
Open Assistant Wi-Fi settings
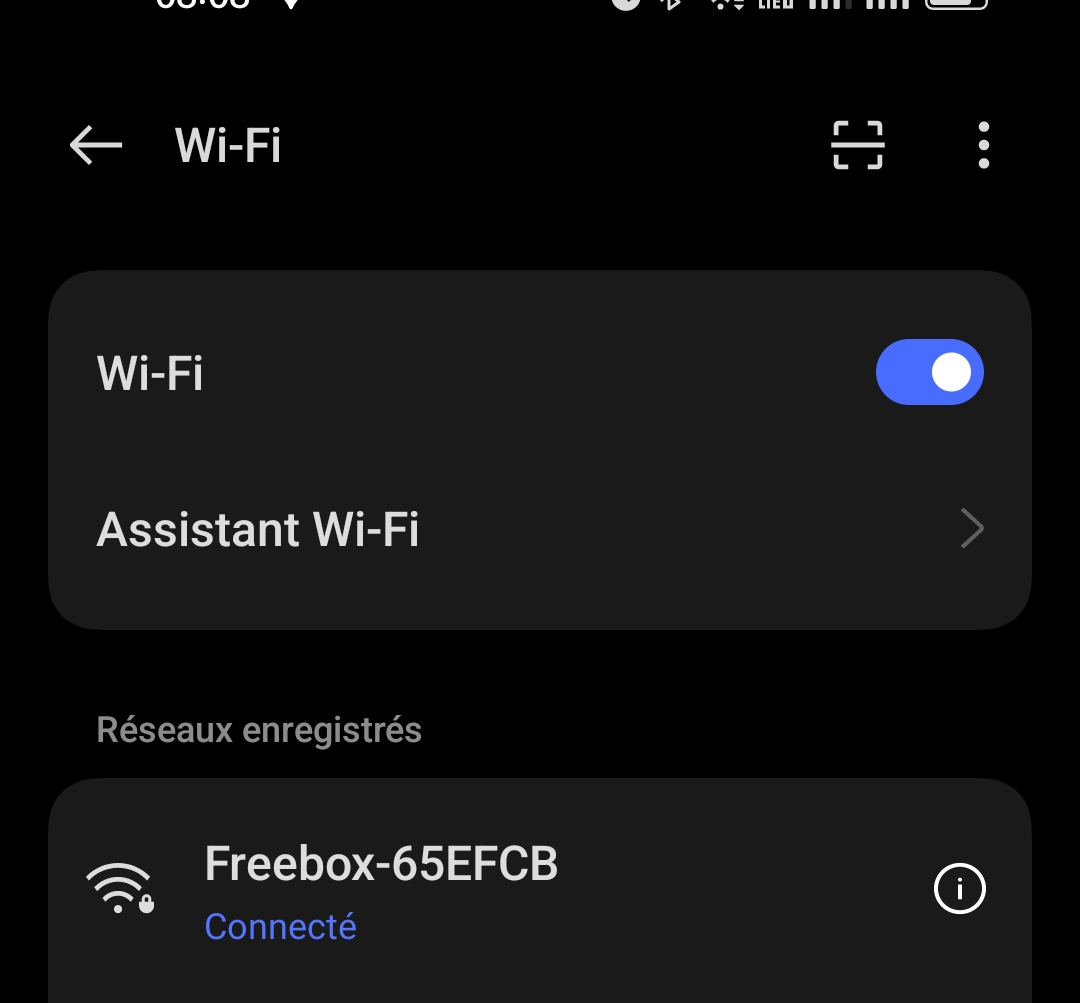click(540, 529)
